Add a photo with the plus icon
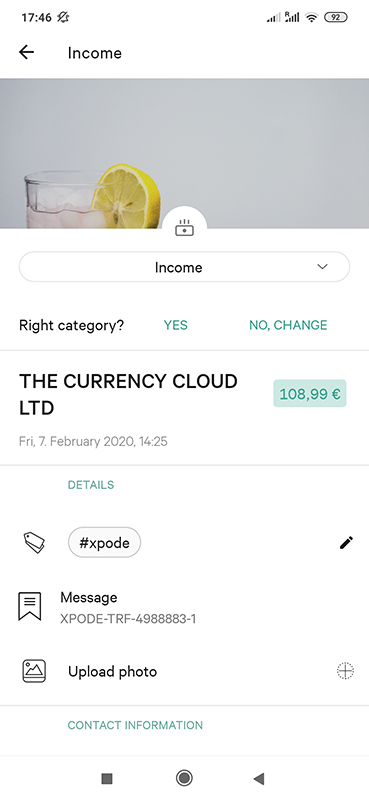 coord(346,671)
